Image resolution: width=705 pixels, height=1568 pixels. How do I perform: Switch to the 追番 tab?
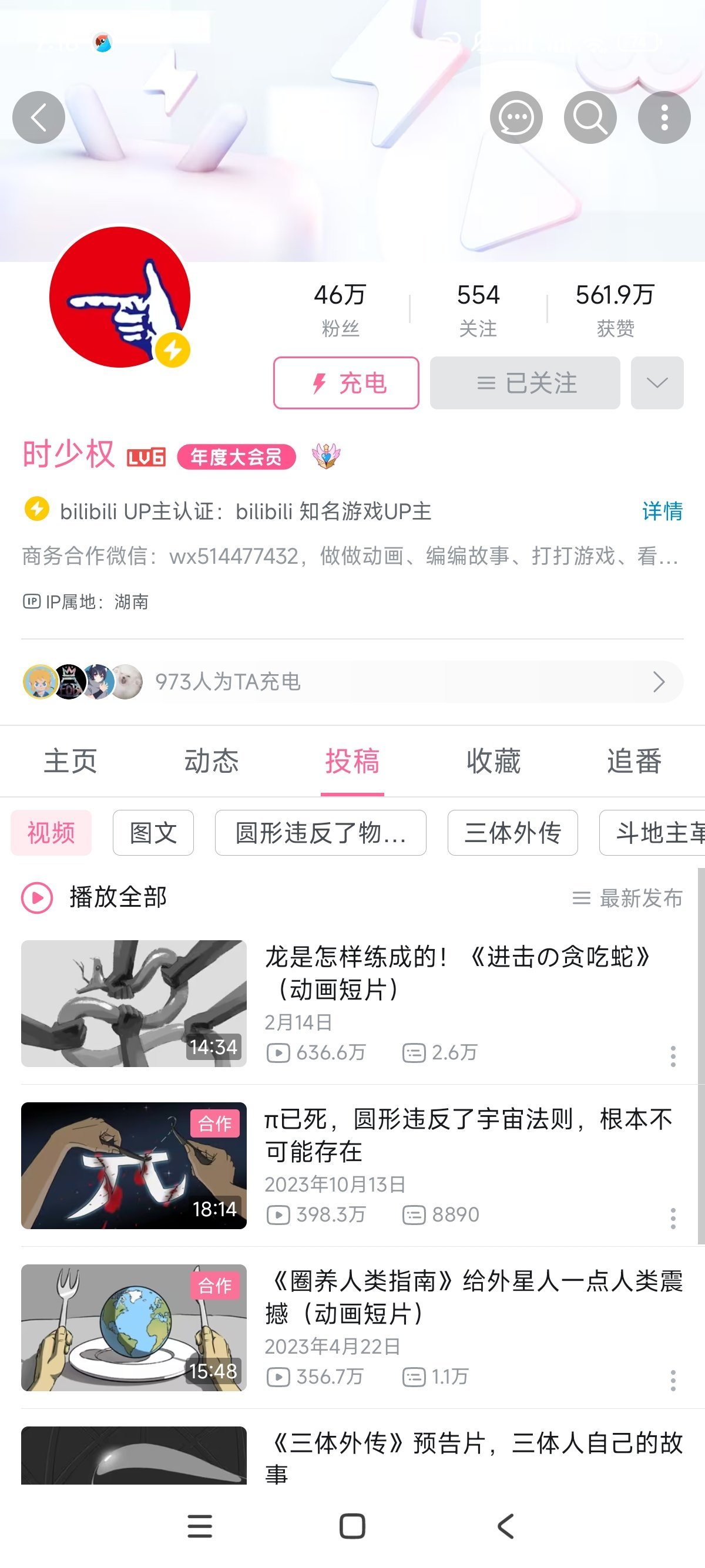point(634,761)
